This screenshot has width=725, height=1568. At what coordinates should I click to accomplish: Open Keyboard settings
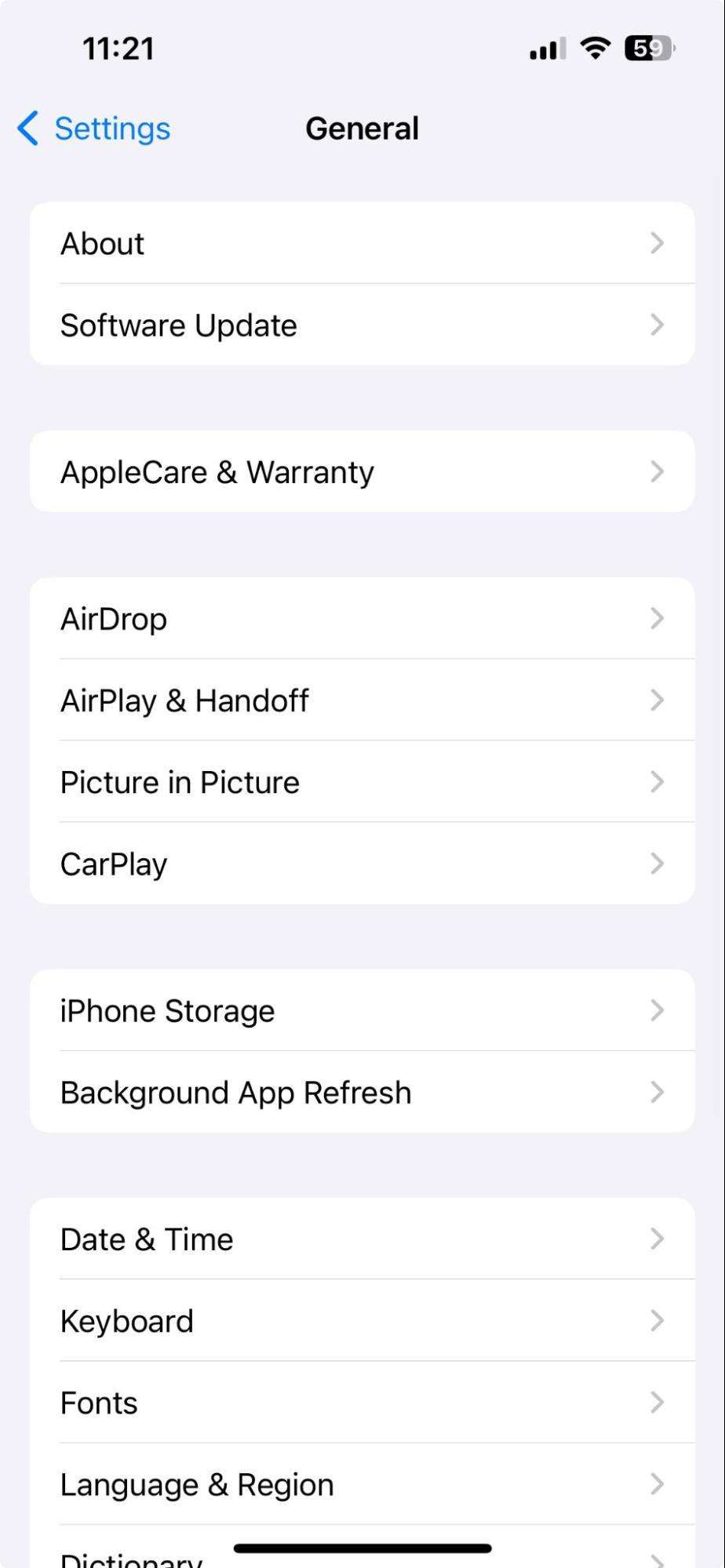361,1320
